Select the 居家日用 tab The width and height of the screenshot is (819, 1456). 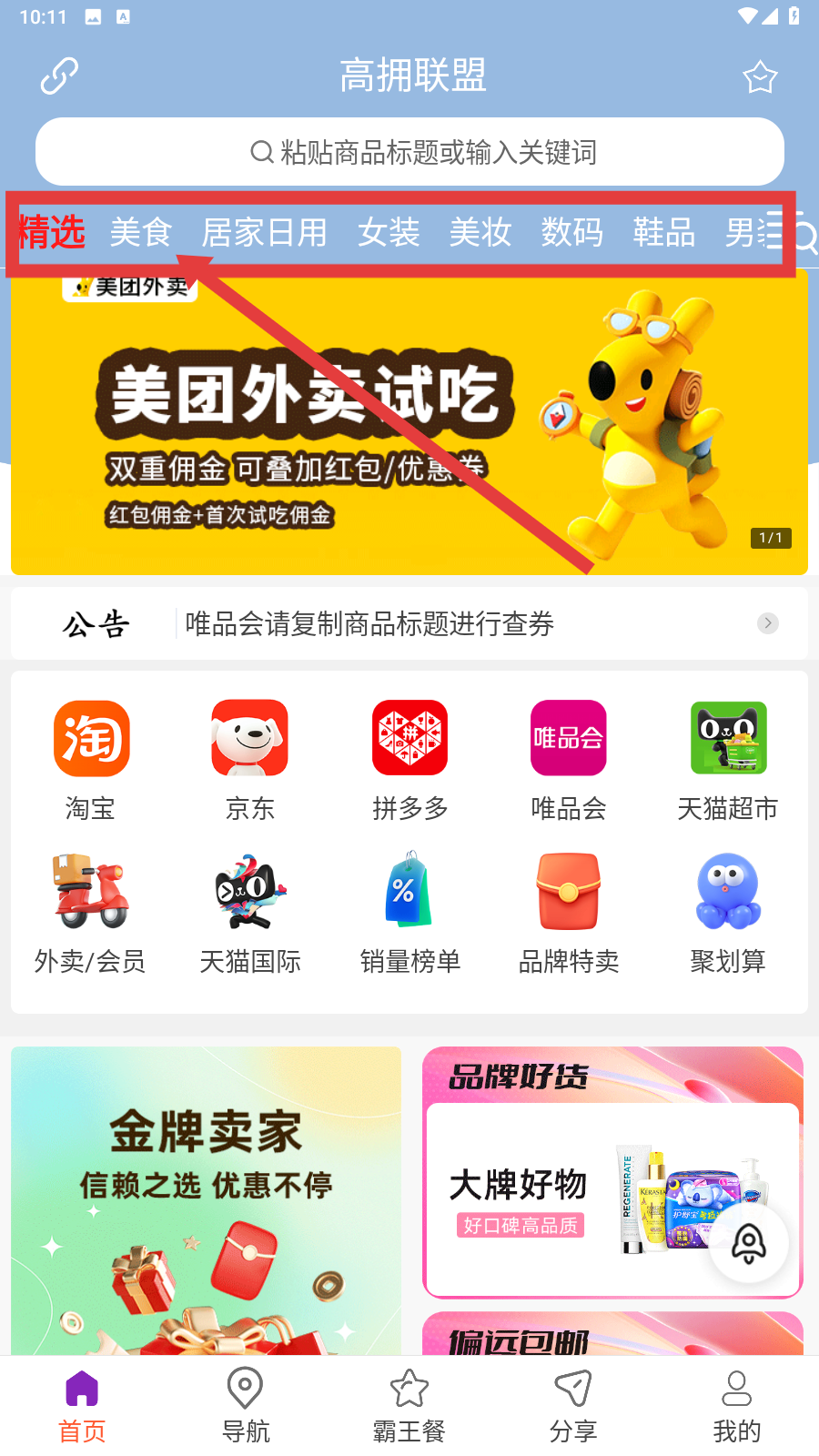tap(264, 233)
